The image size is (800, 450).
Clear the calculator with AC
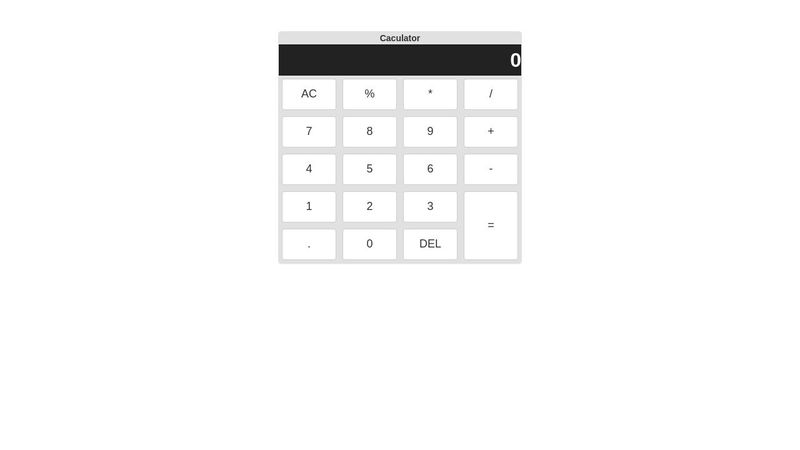coord(309,94)
